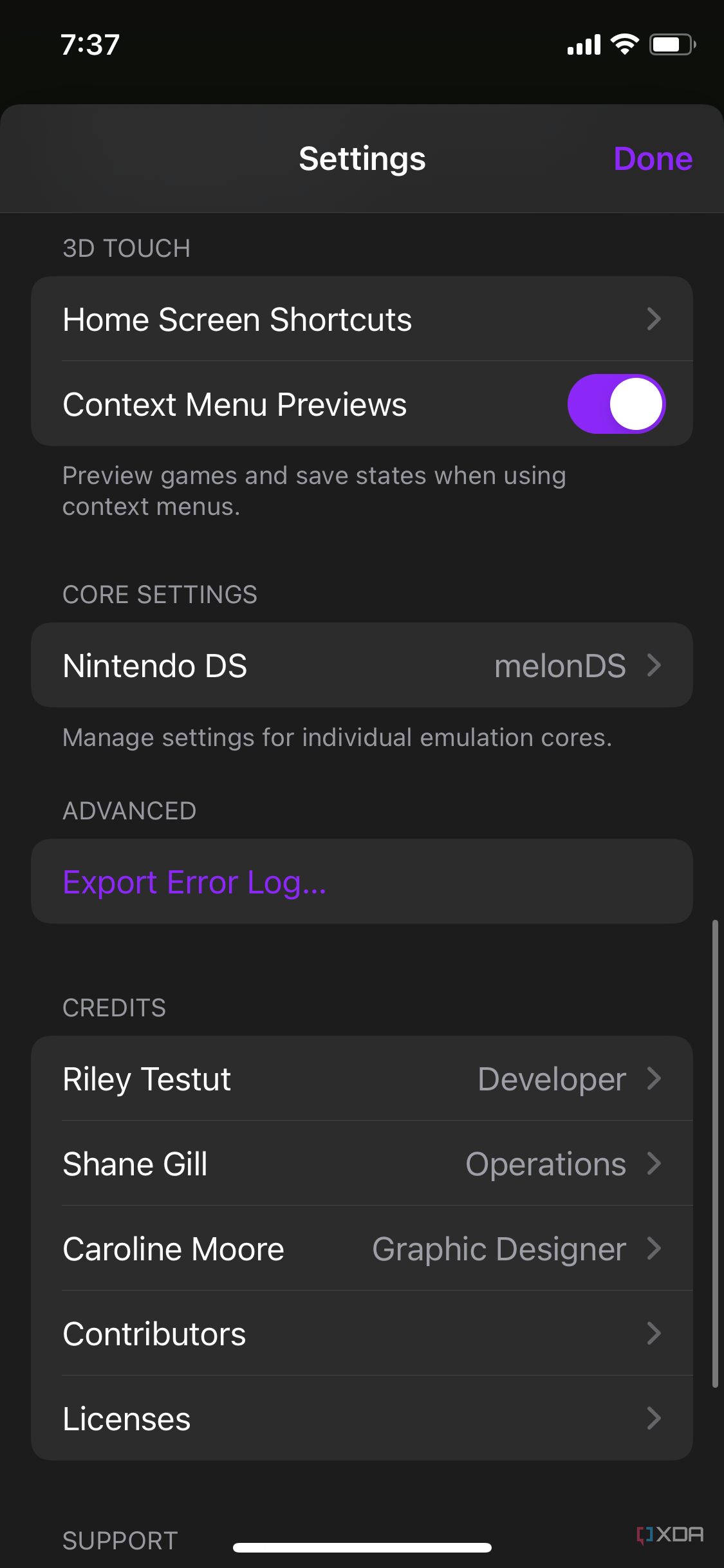Tap Export Error Log

coord(194,882)
